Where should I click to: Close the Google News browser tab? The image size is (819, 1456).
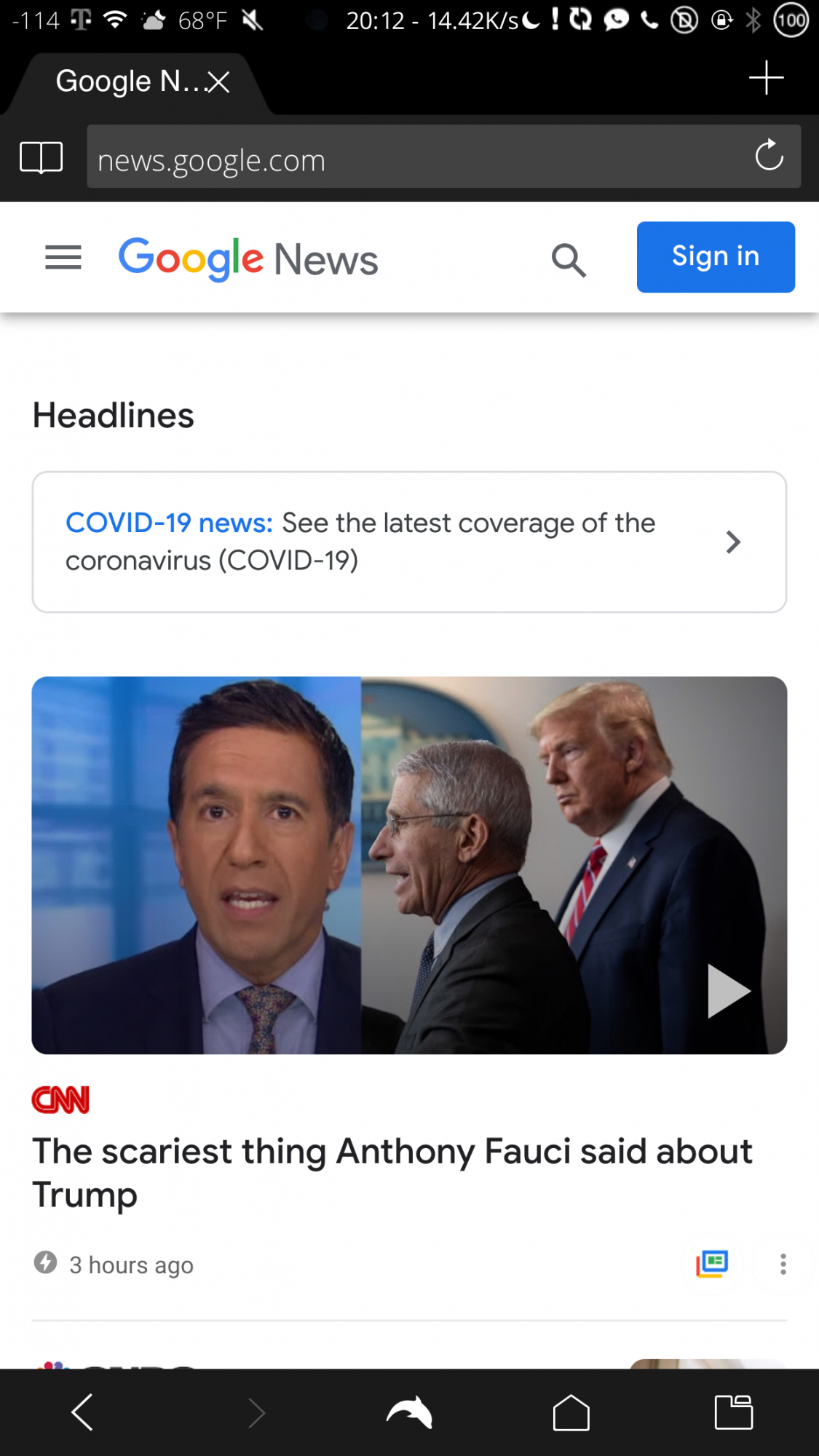[218, 82]
